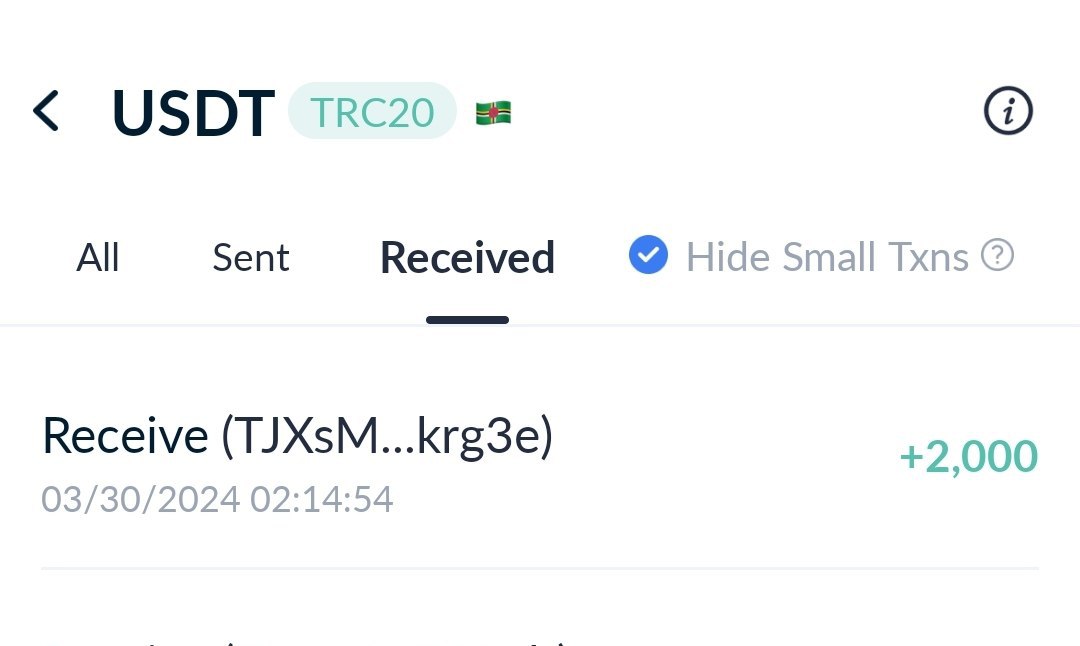Viewport: 1080px width, 646px height.
Task: Go back using the arrow
Action: [47, 110]
